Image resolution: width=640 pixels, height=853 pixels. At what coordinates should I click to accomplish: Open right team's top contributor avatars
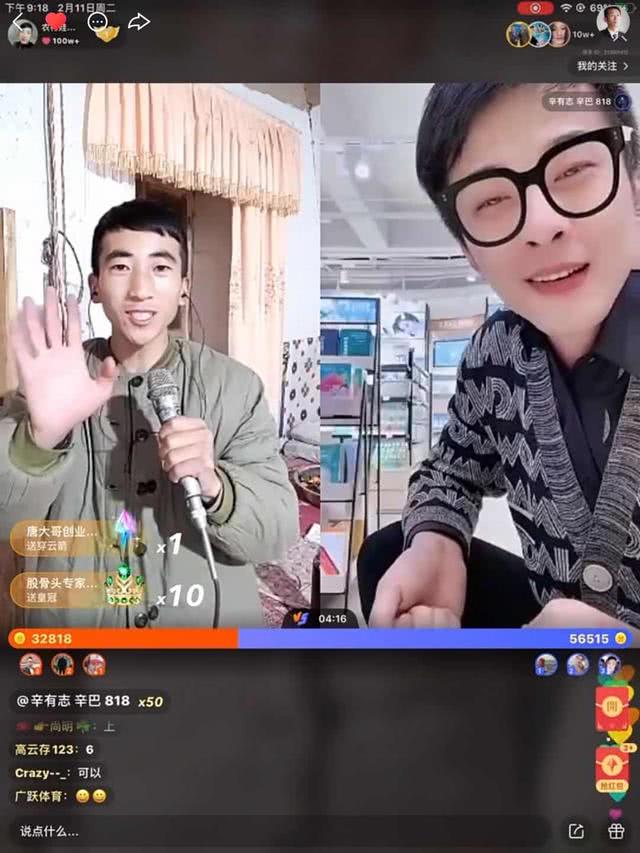tap(577, 664)
